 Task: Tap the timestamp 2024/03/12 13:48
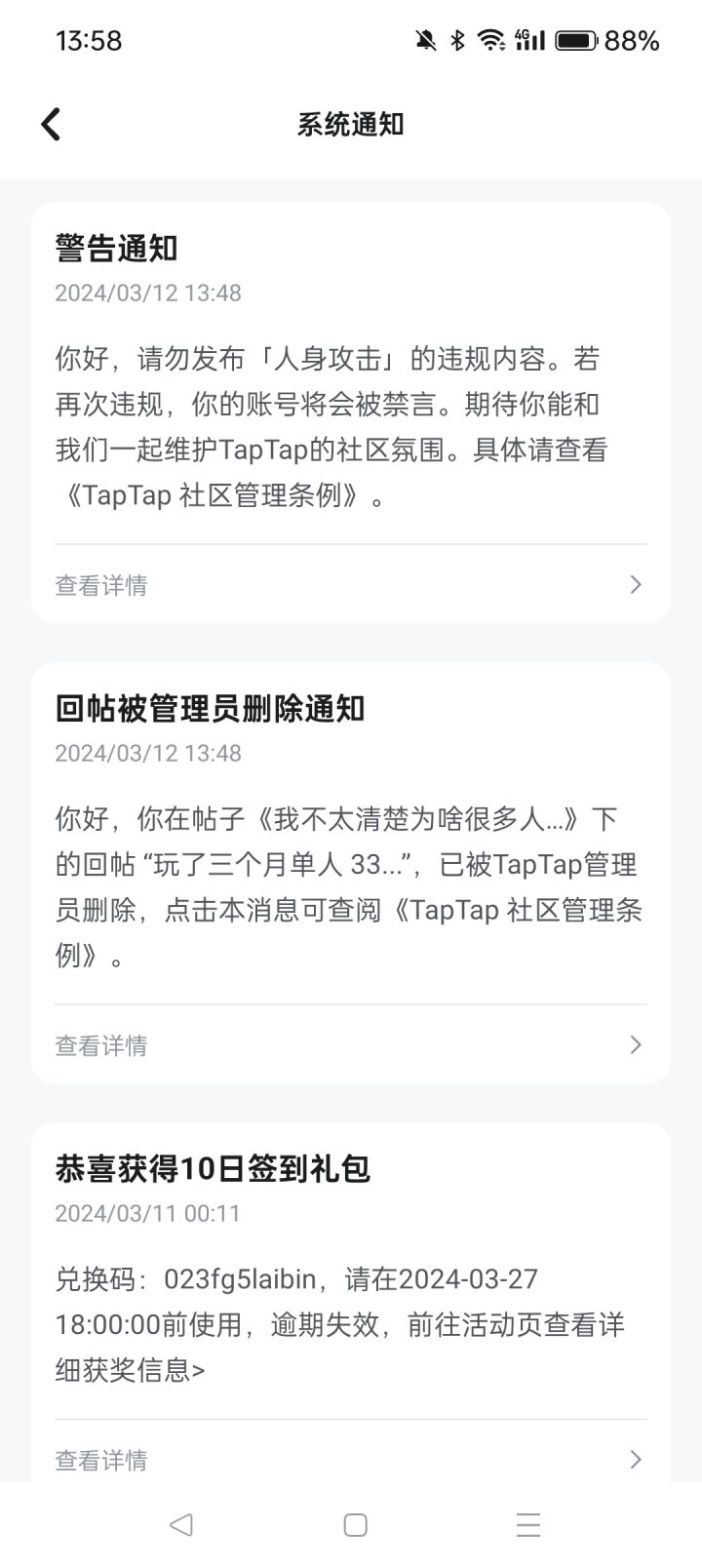coord(146,293)
